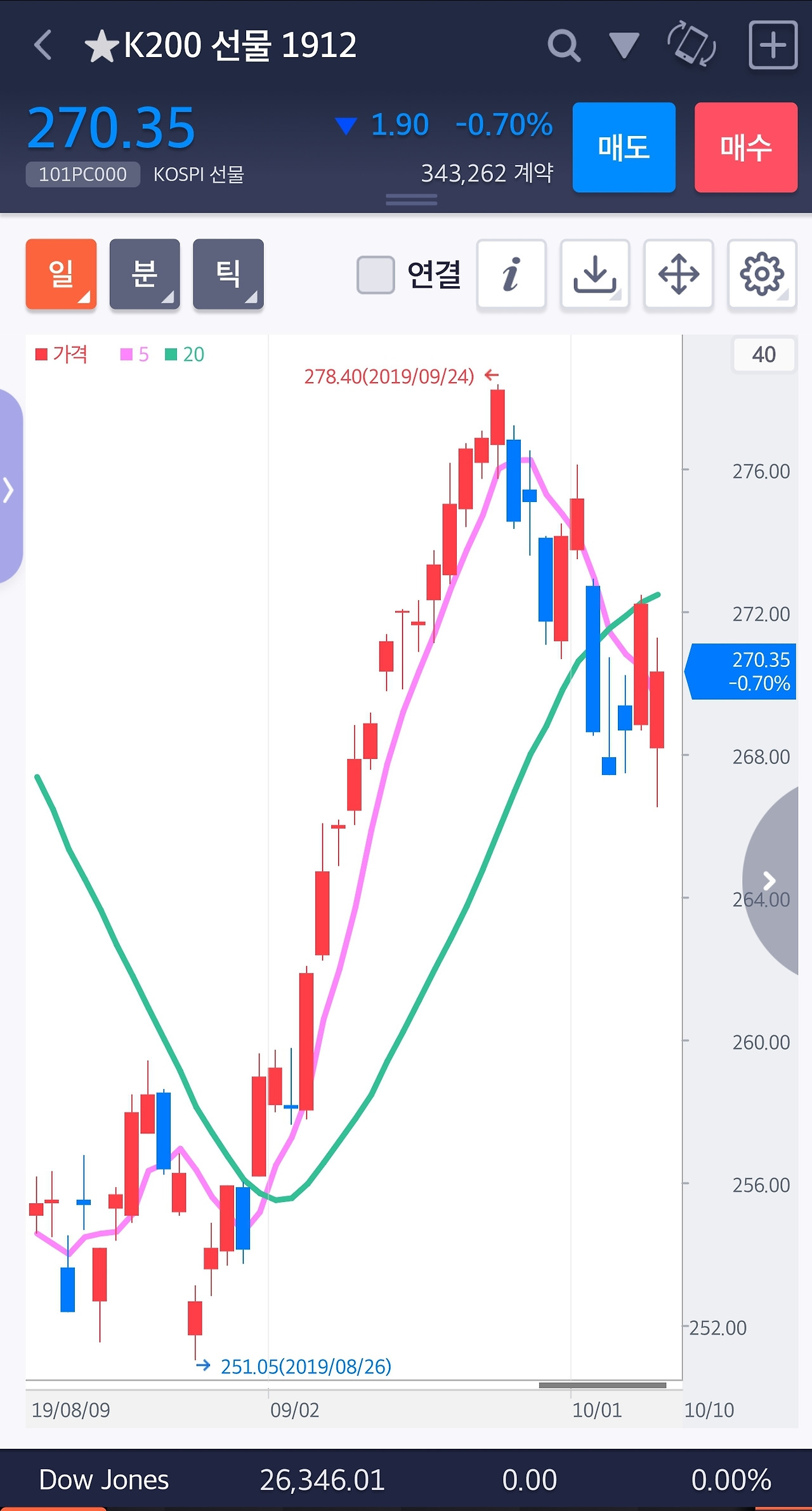Click the red 가격 legend color square

pos(40,355)
